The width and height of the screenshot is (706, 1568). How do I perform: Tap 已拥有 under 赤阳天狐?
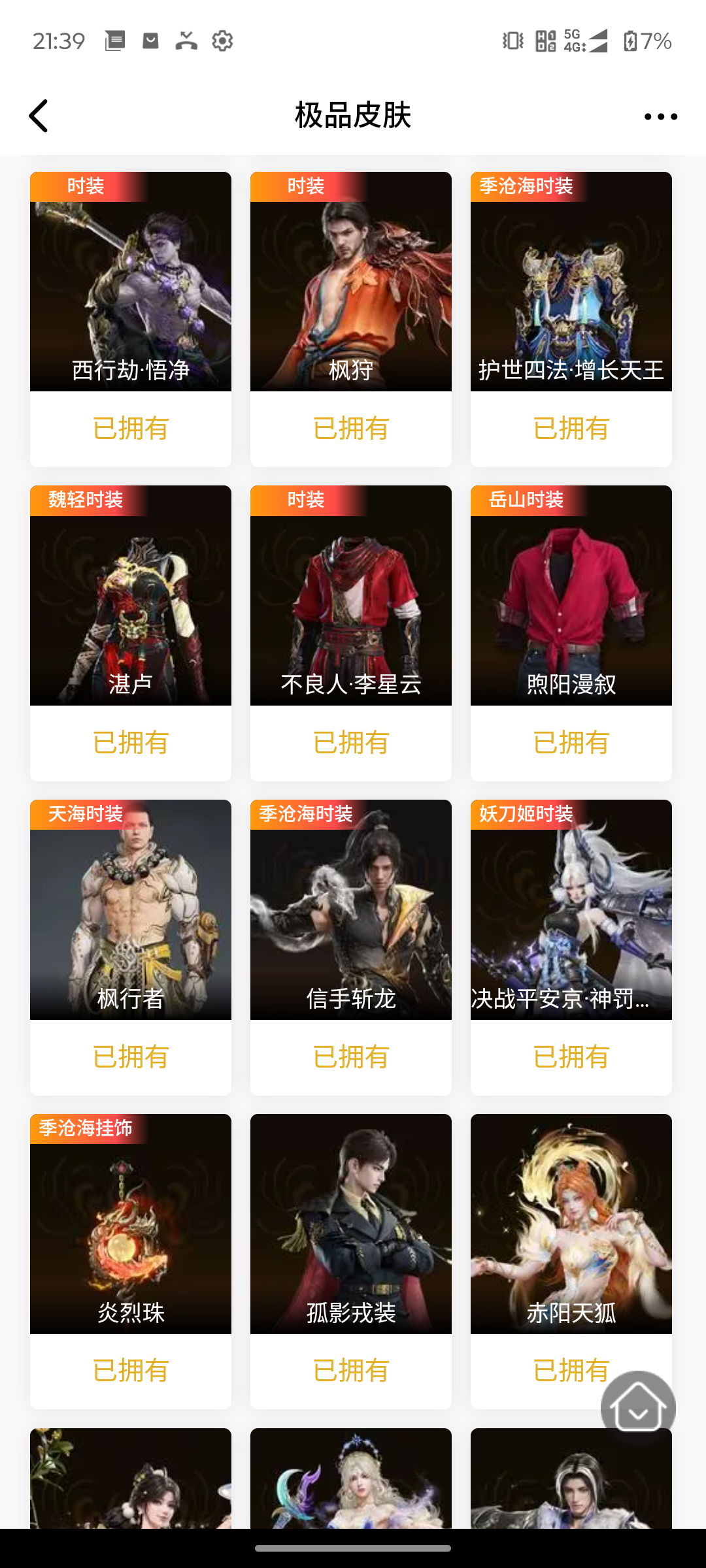571,1371
